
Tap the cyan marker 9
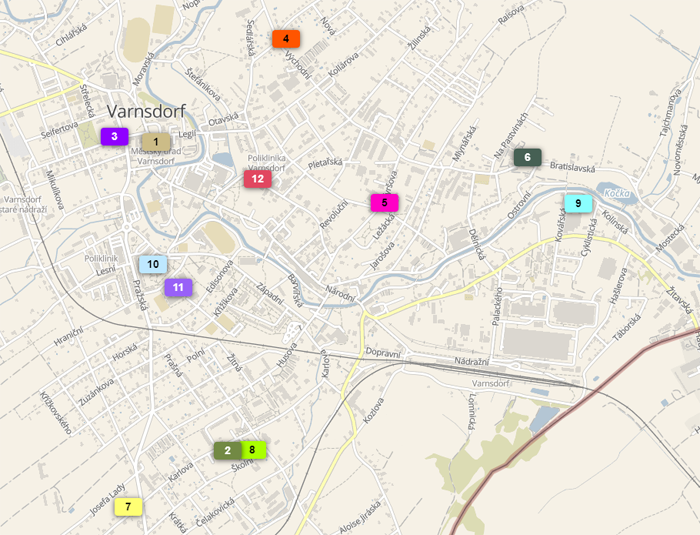coord(578,203)
